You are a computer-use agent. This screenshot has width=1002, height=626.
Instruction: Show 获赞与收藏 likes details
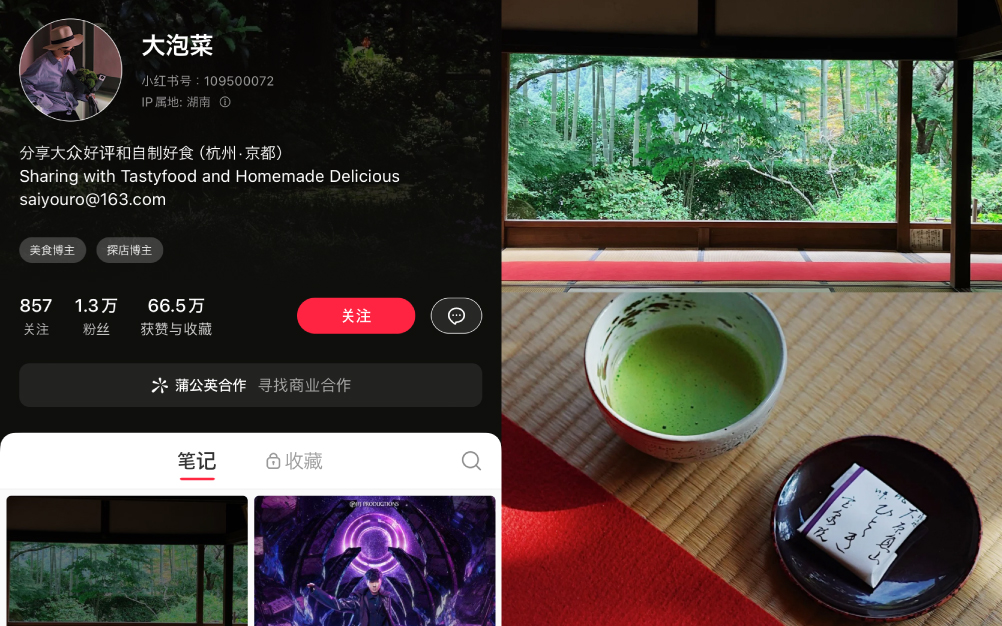176,316
